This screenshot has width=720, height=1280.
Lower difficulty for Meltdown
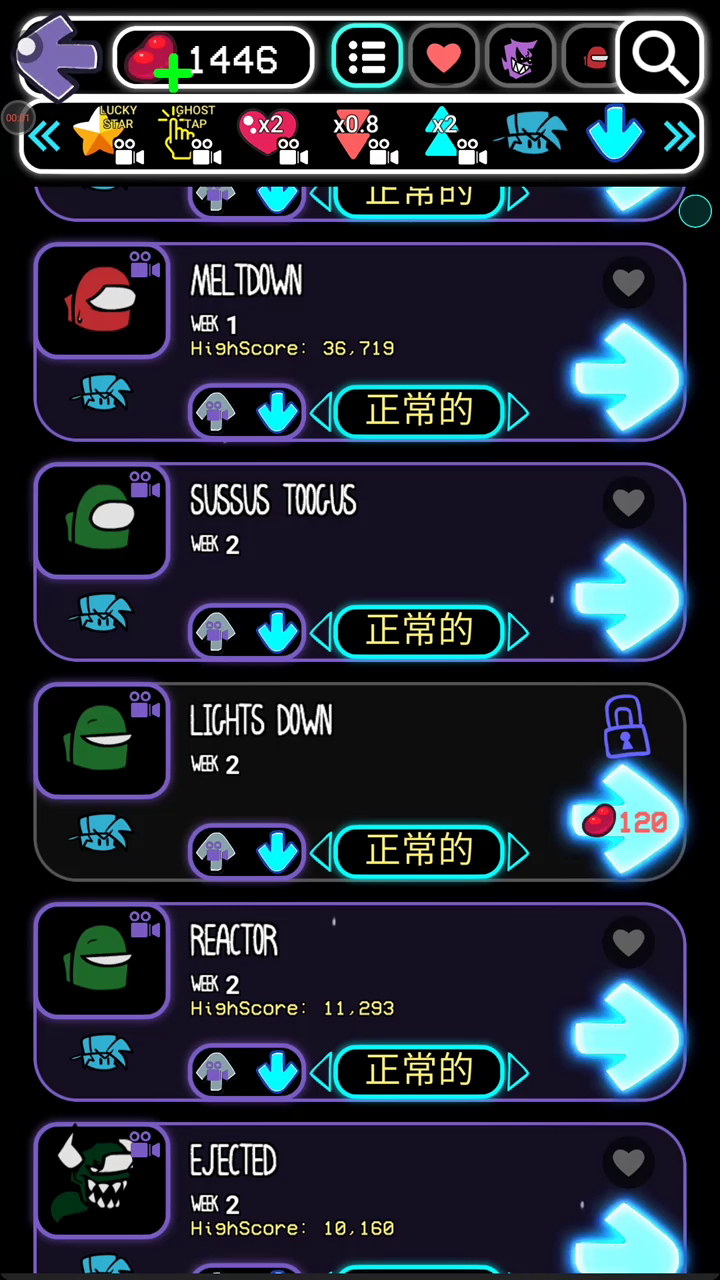click(x=321, y=412)
